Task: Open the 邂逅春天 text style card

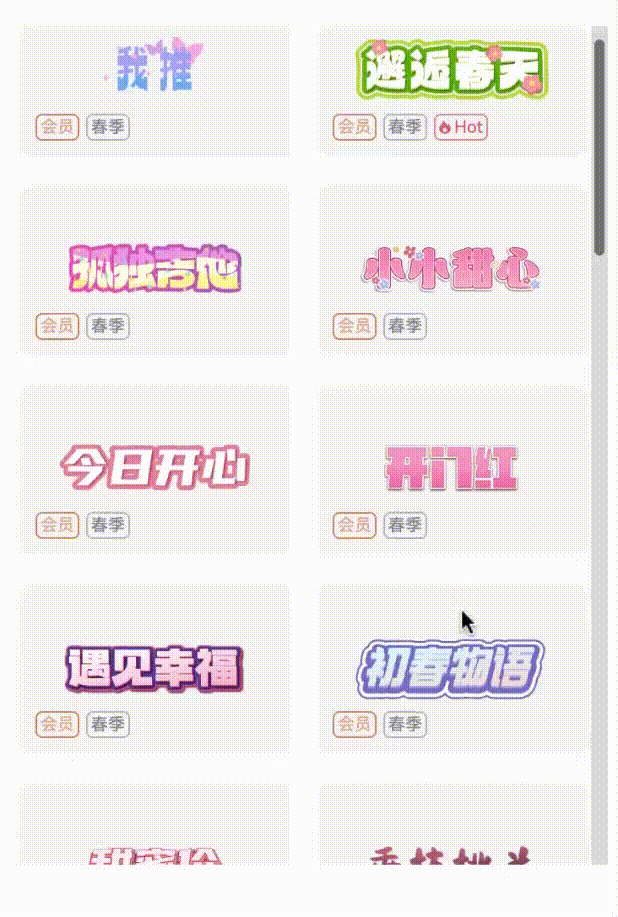Action: click(452, 72)
